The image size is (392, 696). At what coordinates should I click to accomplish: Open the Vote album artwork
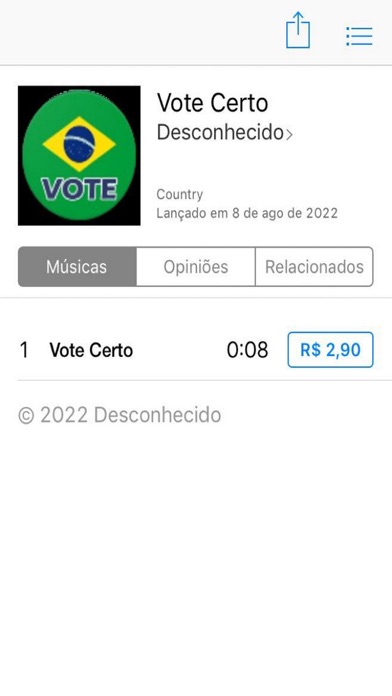click(79, 155)
